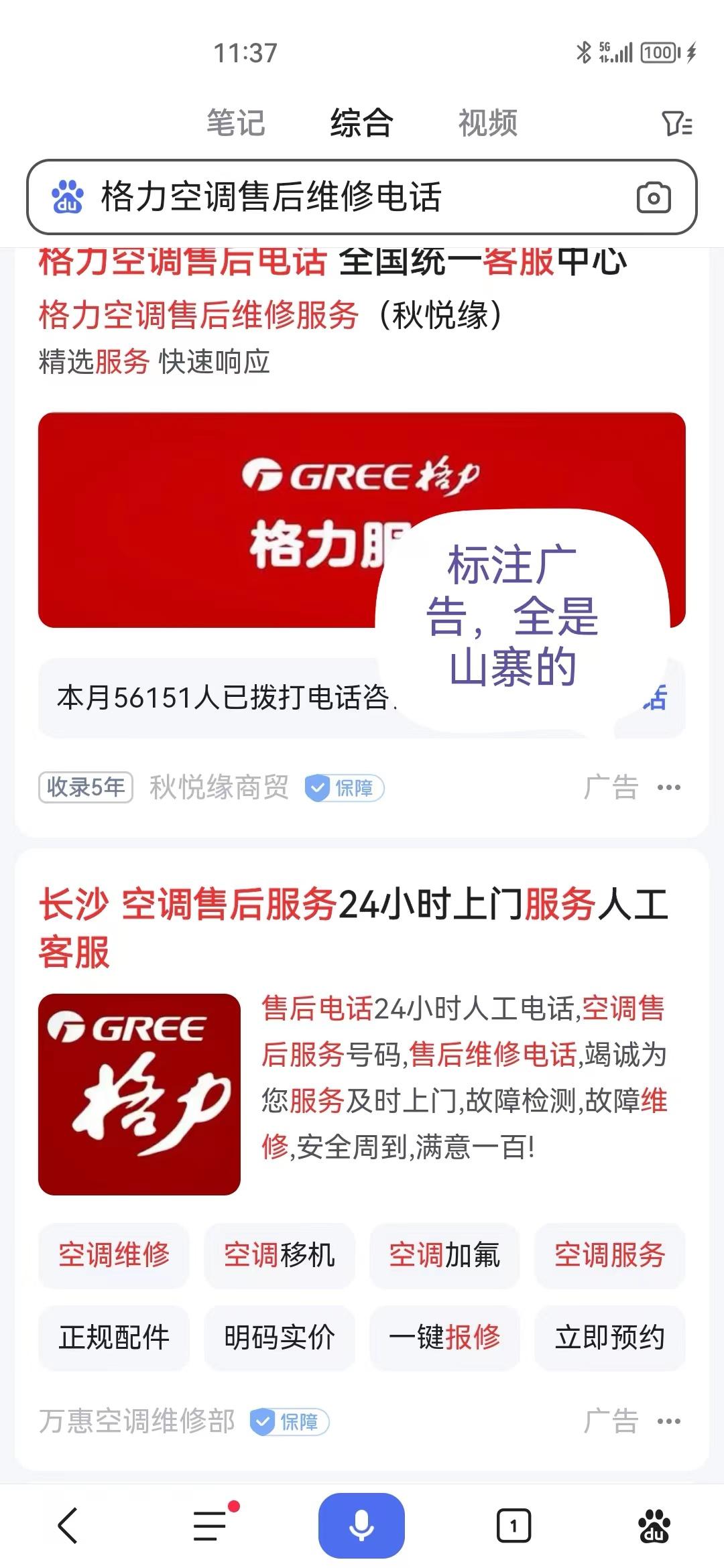Open camera image search

[653, 198]
